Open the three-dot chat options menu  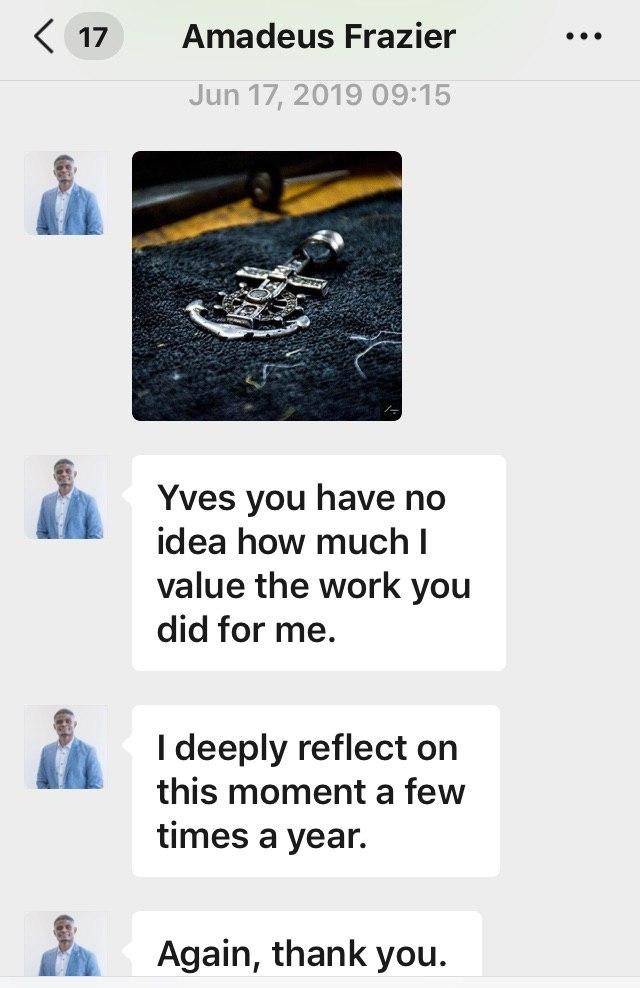[x=583, y=38]
